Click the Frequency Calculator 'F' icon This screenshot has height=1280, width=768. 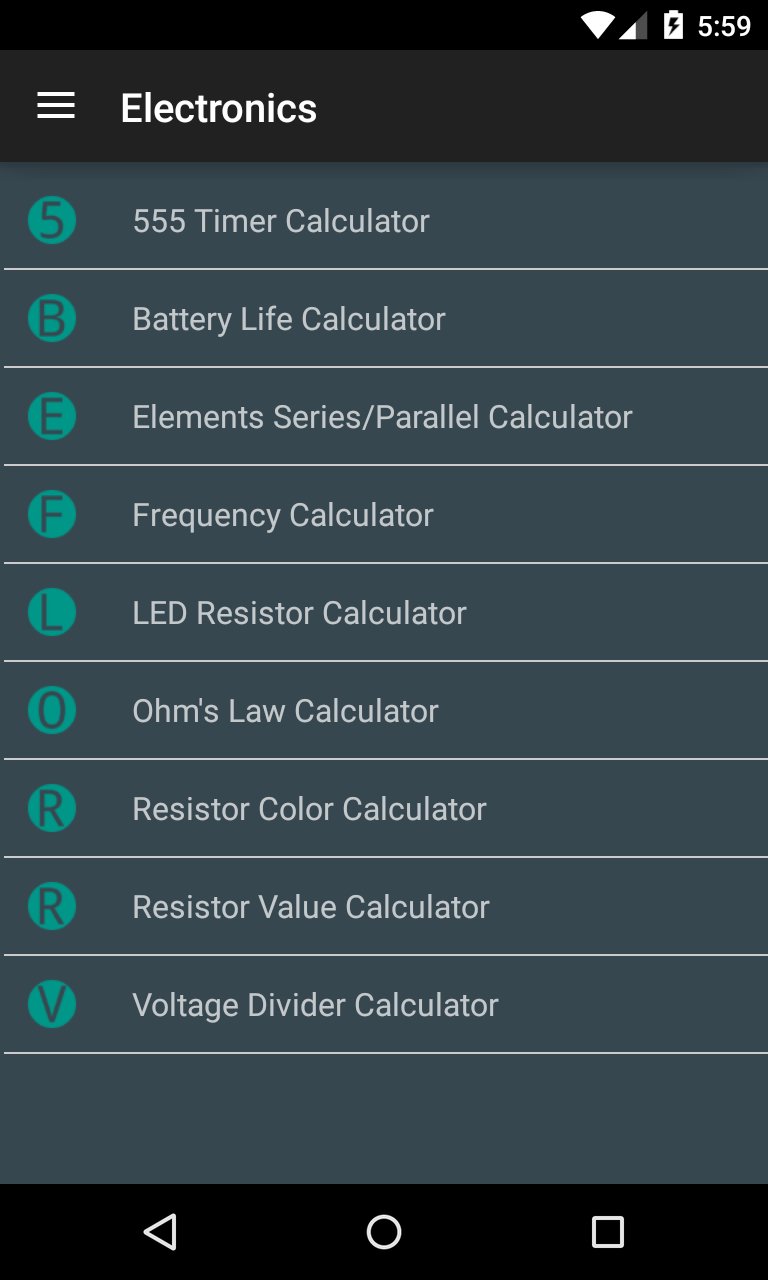(x=51, y=514)
